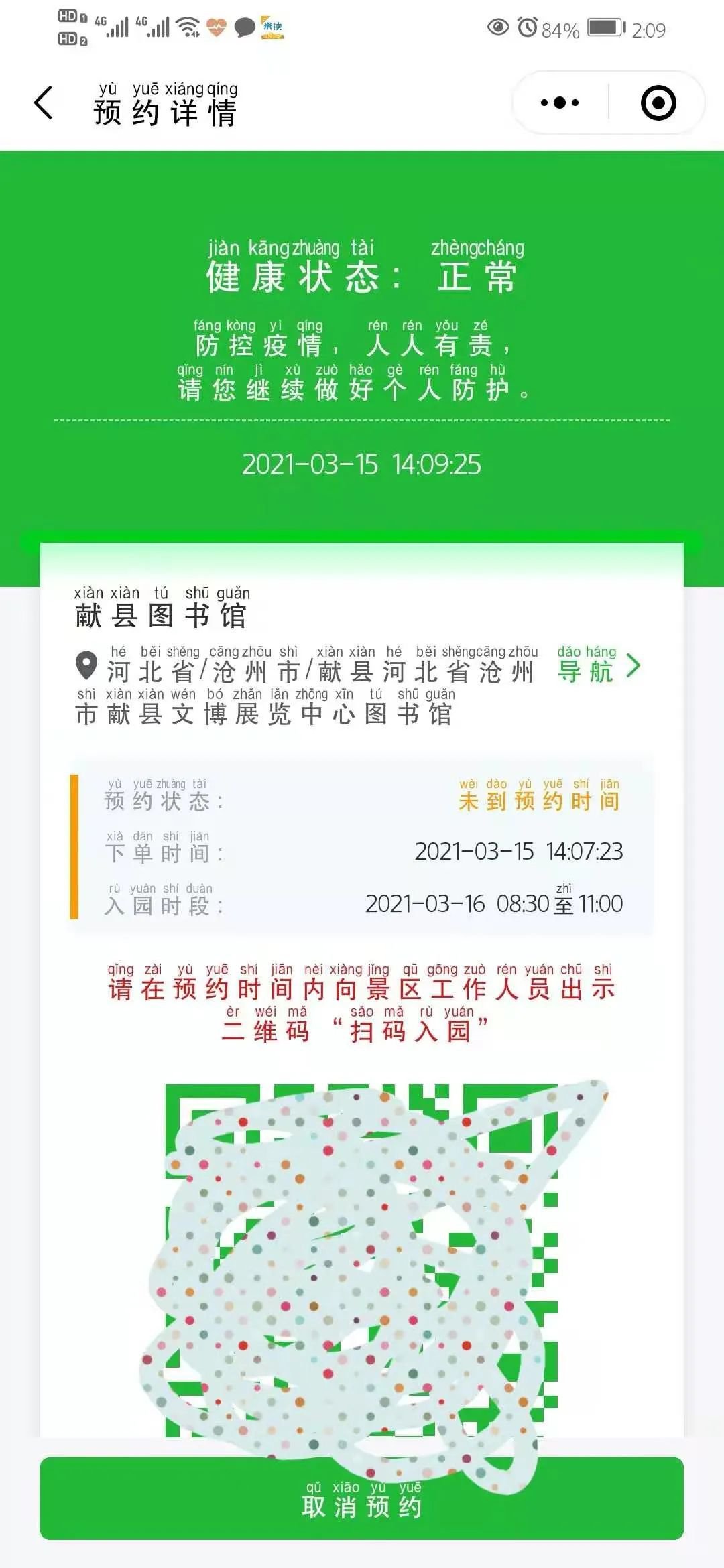Go back from 预约详情 page
This screenshot has width=724, height=1568.
[x=44, y=103]
